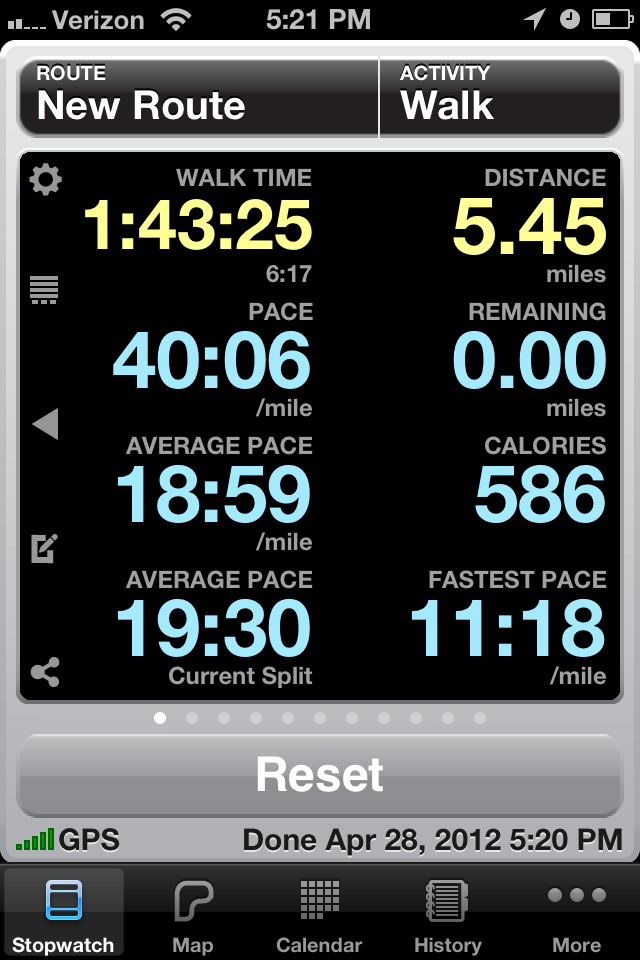Change the Walk activity type
Screen dimensions: 640x960
500,96
